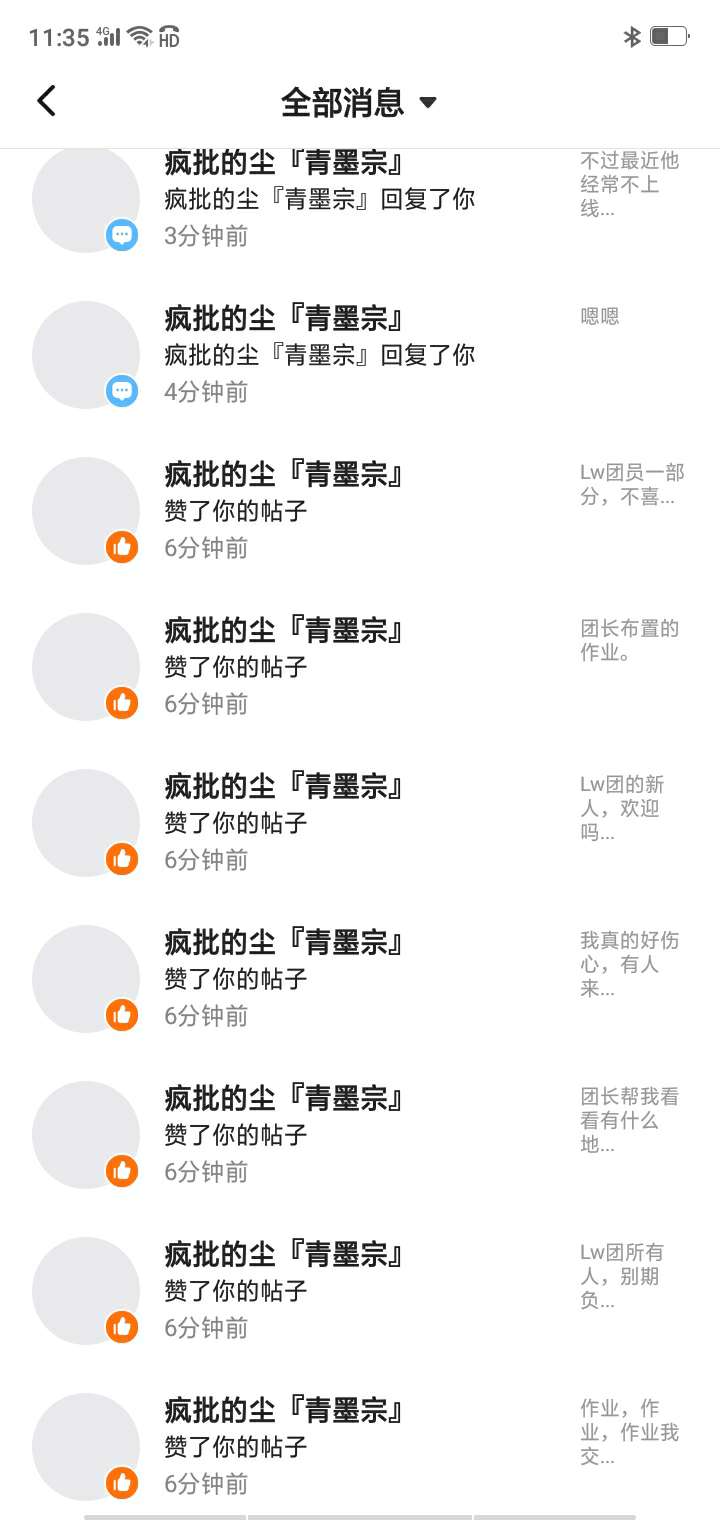Viewport: 720px width, 1520px height.
Task: Open the reply notification from 3分钟前
Action: [360, 200]
